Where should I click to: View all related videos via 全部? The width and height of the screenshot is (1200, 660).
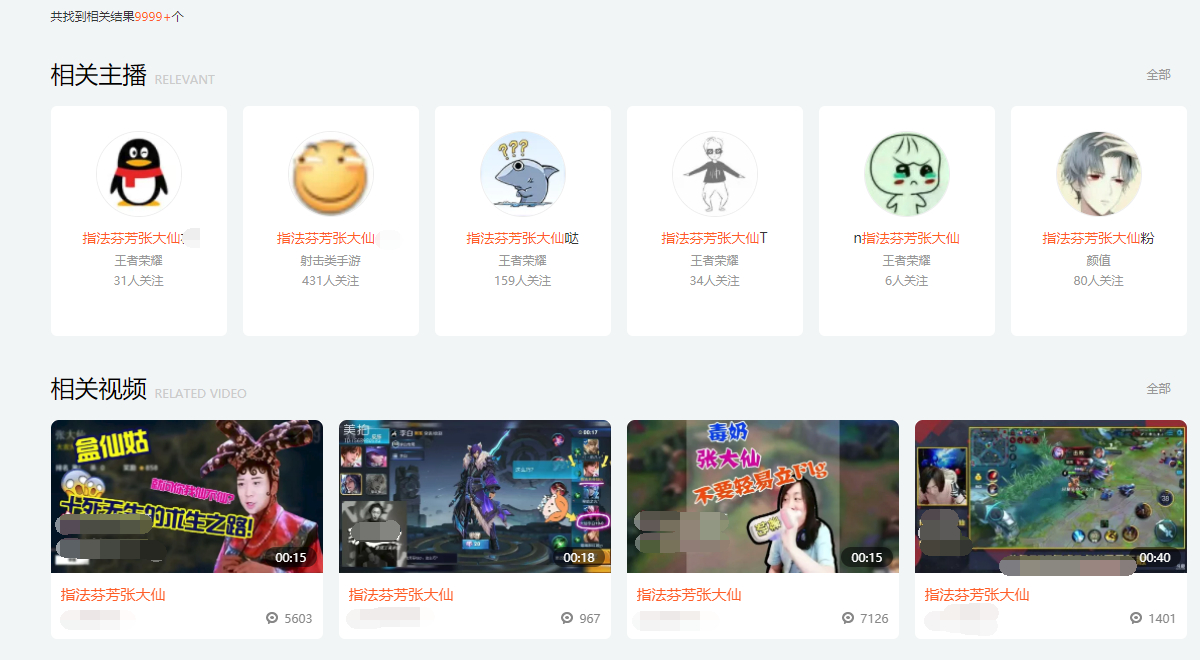[x=1158, y=388]
